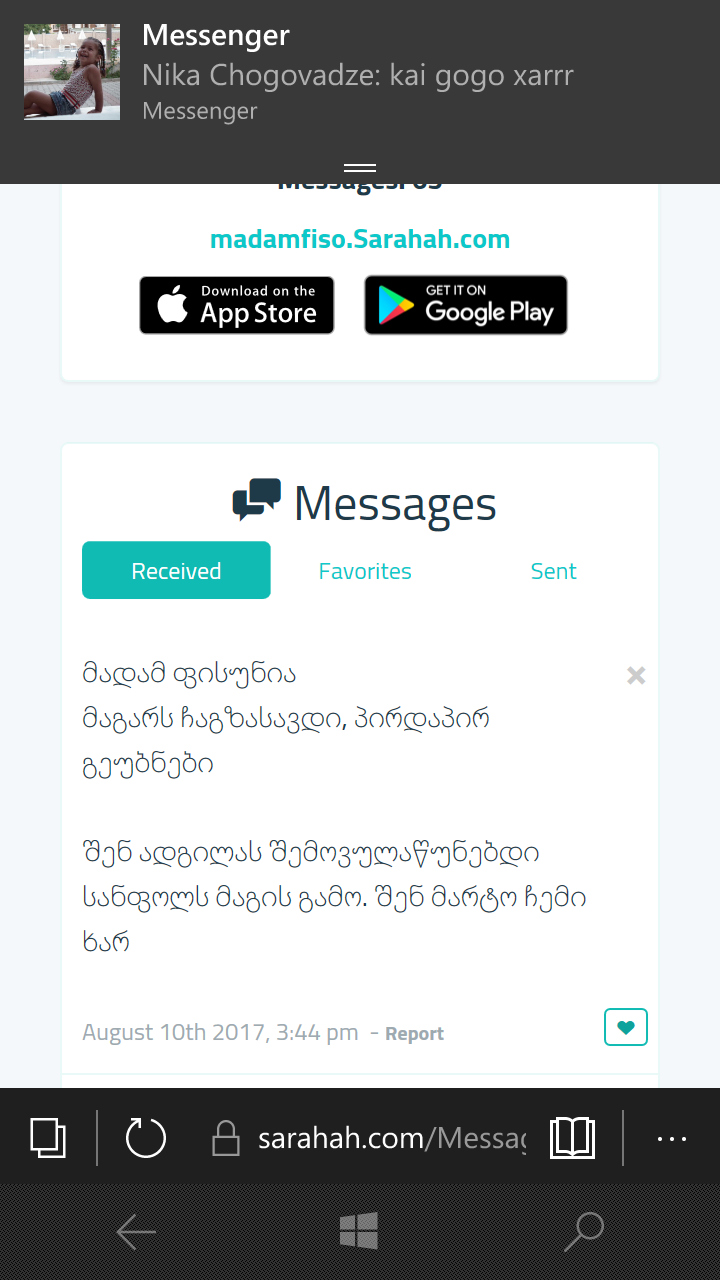Switch to the Sent tab
Image resolution: width=720 pixels, height=1280 pixels.
(x=553, y=571)
